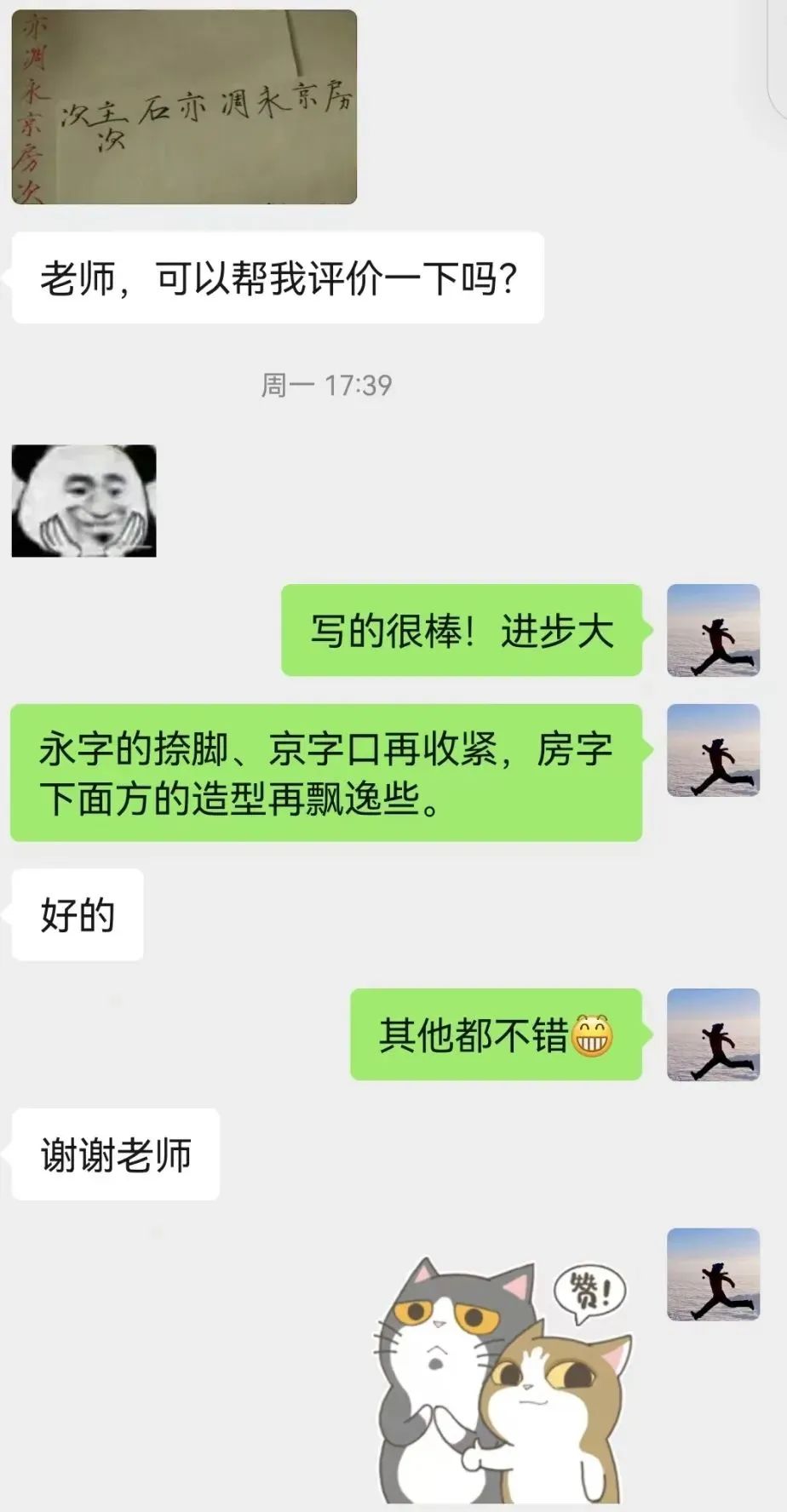The image size is (787, 1512).
Task: Open avatar beside 写的很棒！进步大 message
Action: click(x=713, y=630)
